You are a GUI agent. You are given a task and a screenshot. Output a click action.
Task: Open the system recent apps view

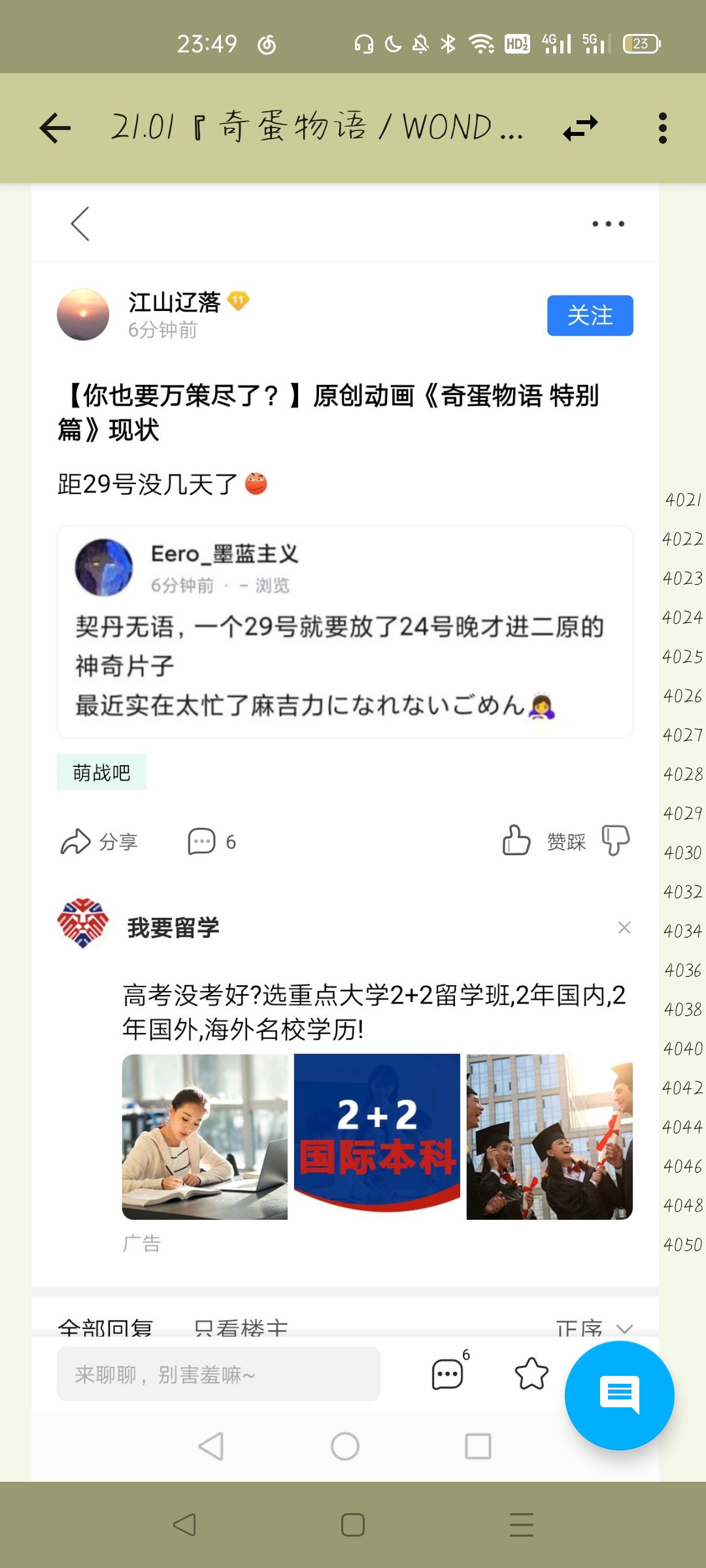[x=521, y=1525]
